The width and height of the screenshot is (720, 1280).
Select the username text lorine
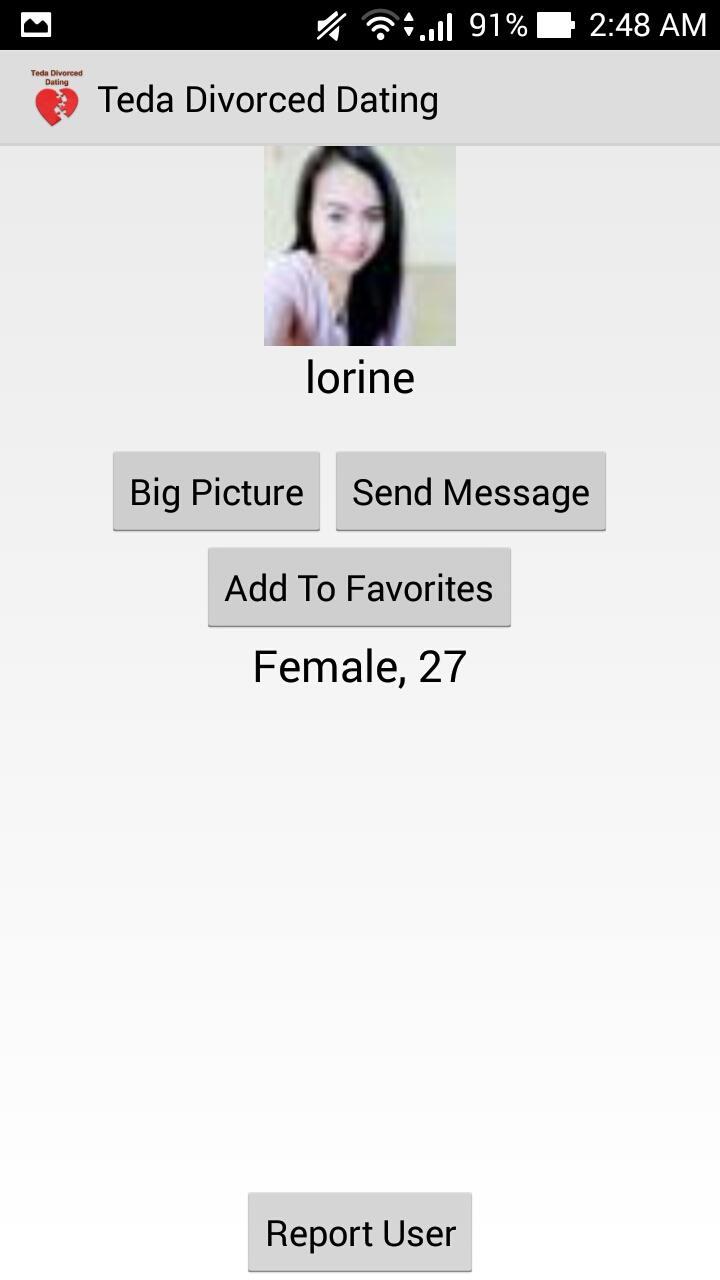[x=360, y=377]
